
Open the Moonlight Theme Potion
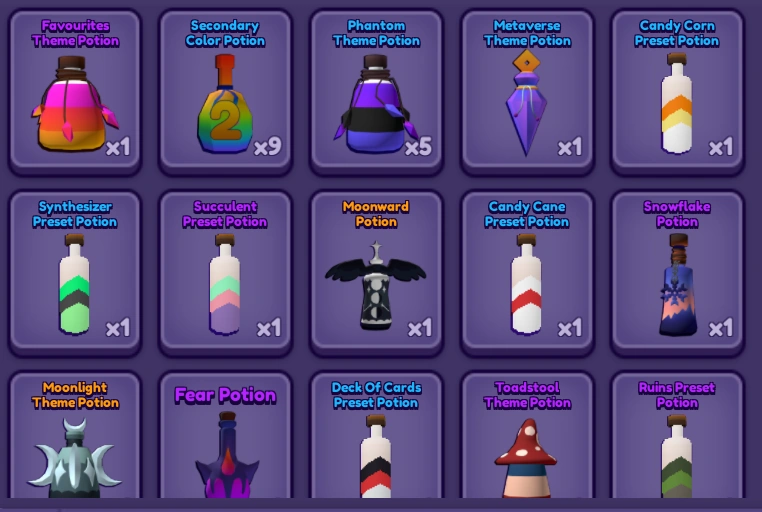pyautogui.click(x=75, y=435)
